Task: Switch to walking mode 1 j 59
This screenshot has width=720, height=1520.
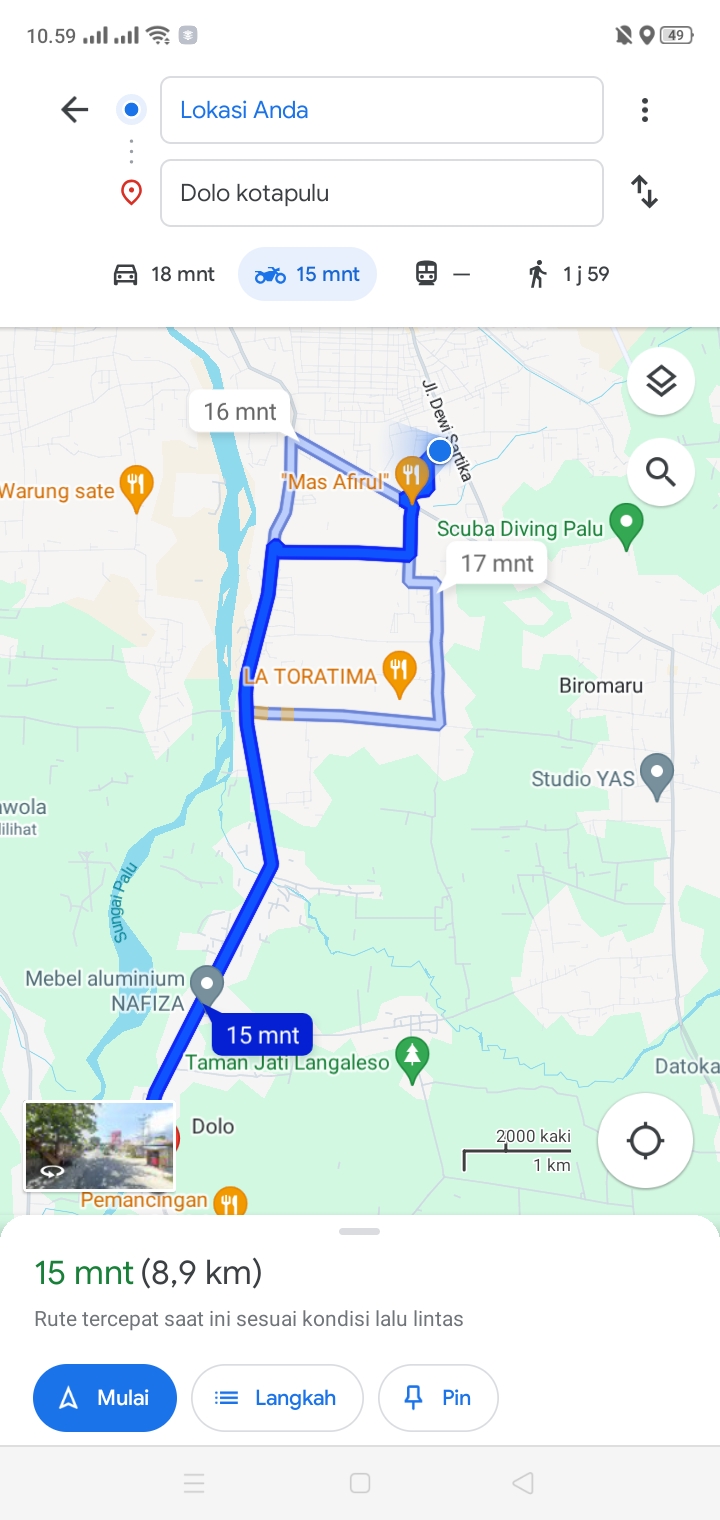Action: click(568, 274)
